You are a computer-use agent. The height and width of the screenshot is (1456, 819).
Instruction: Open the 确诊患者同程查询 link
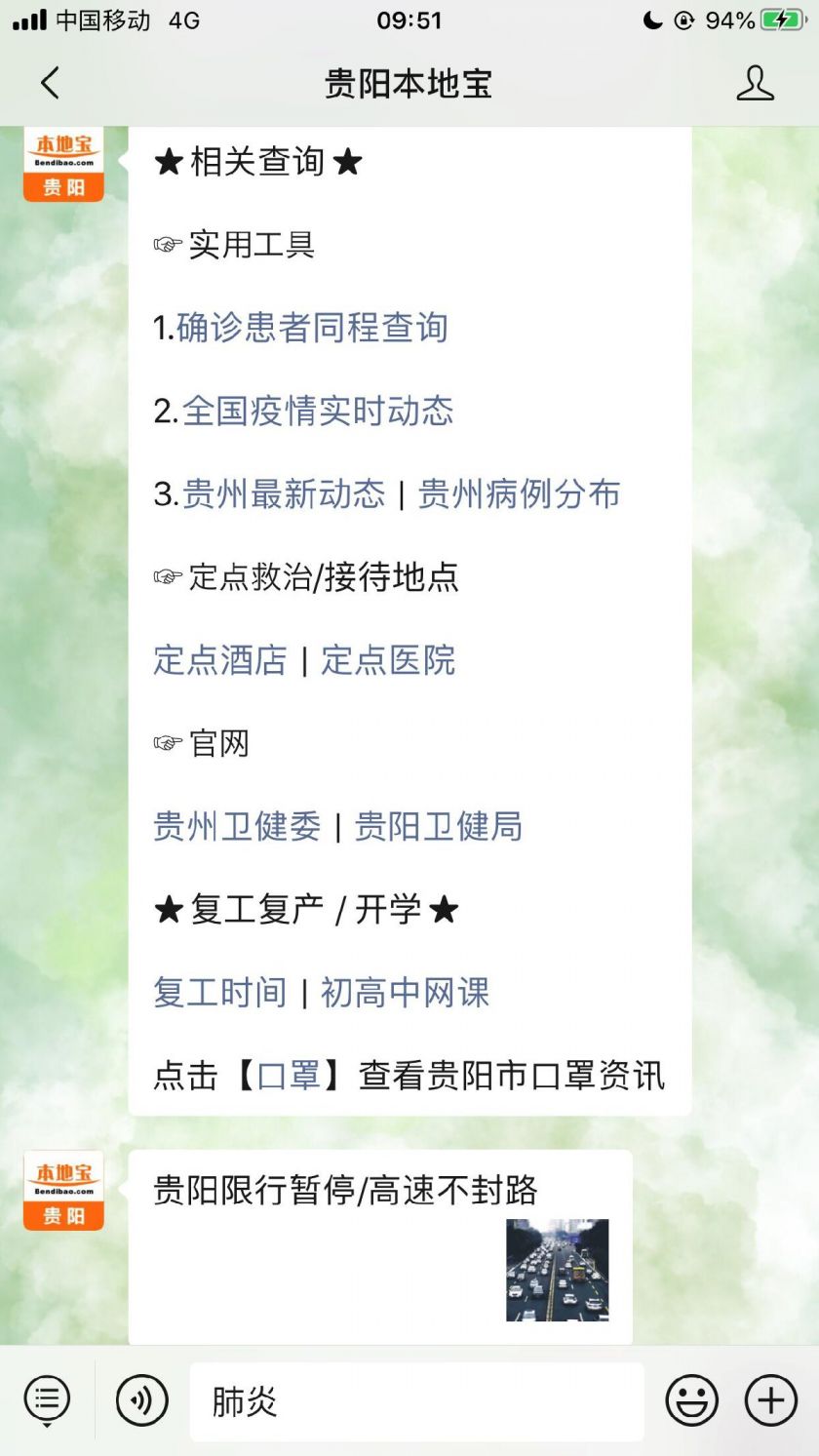312,328
